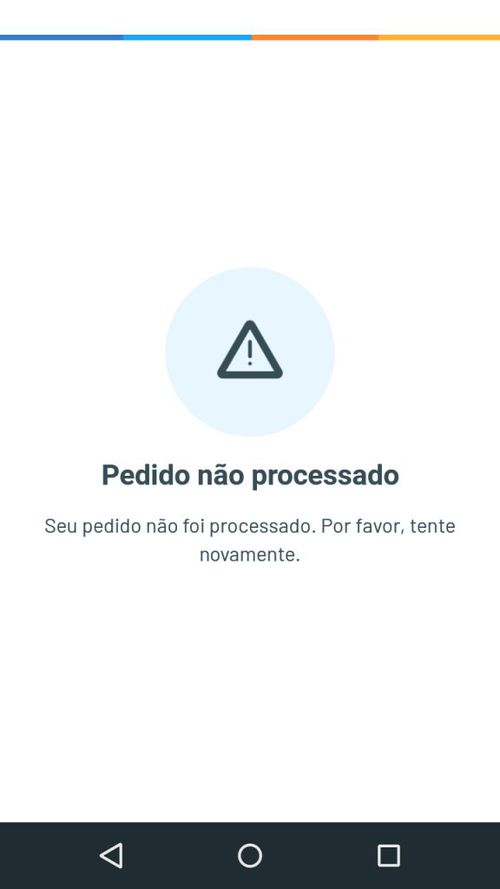Open the recent apps overview
This screenshot has width=500, height=889.
point(389,856)
